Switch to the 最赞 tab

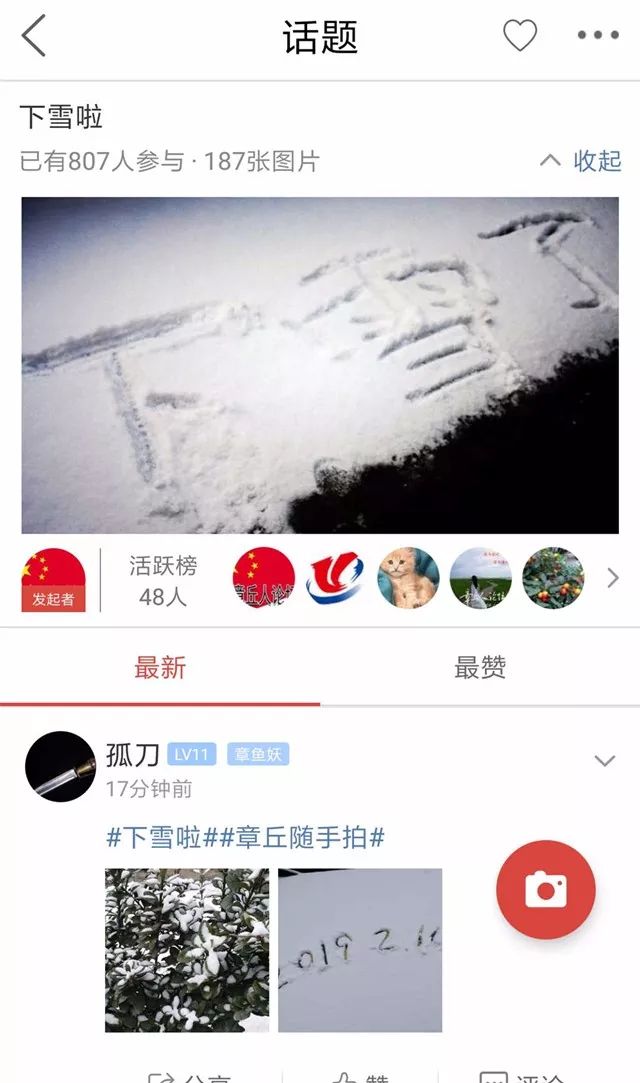click(x=480, y=668)
